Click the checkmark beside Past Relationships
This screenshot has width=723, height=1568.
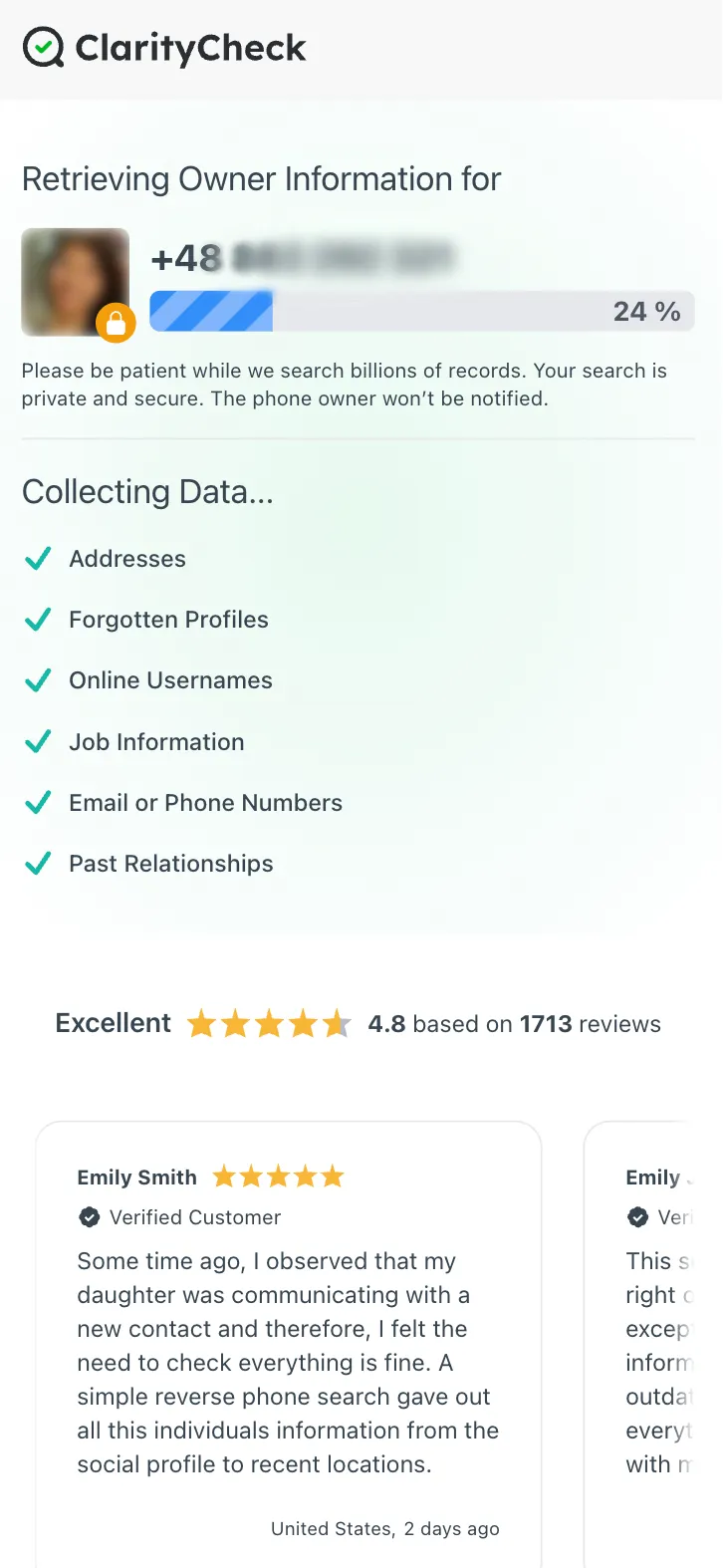click(38, 863)
